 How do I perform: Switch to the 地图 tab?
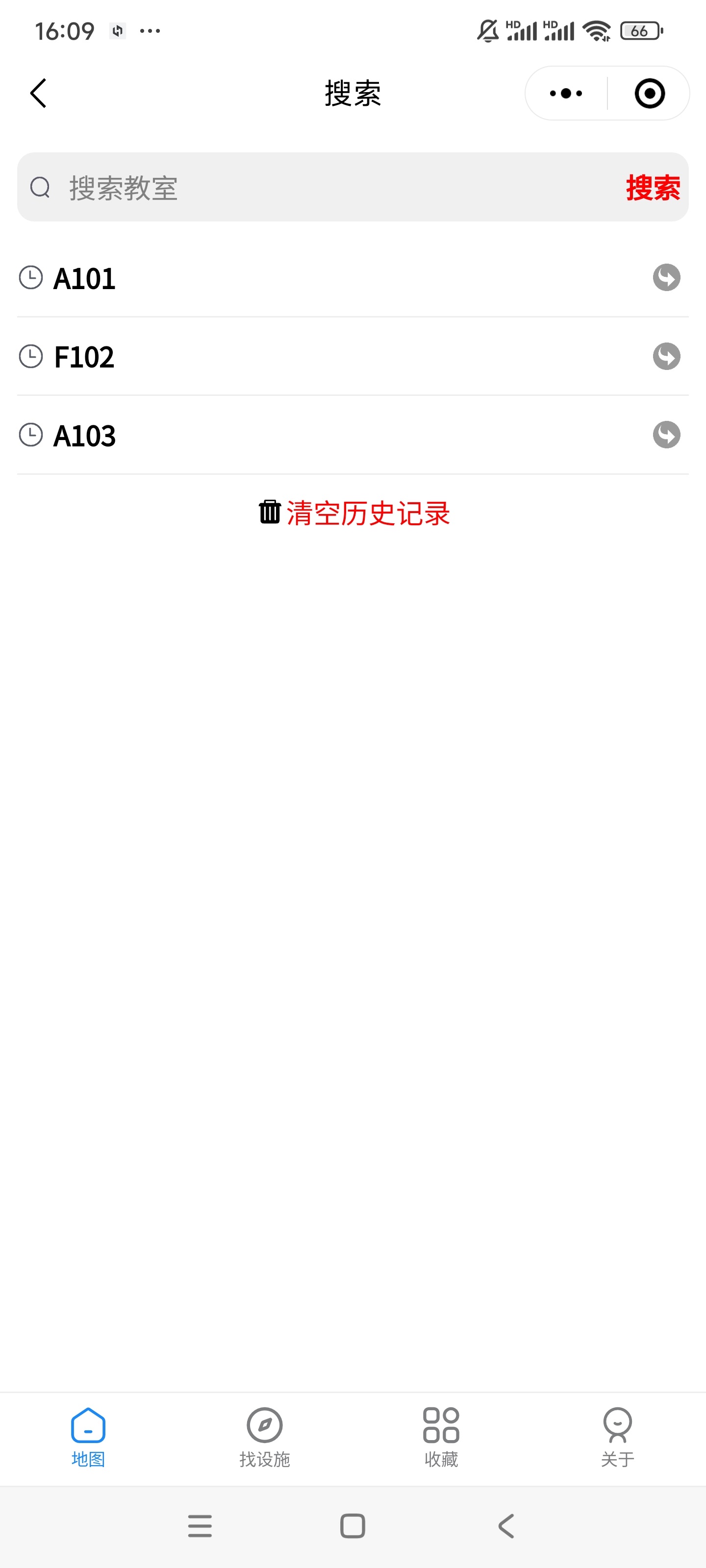coord(88,1437)
